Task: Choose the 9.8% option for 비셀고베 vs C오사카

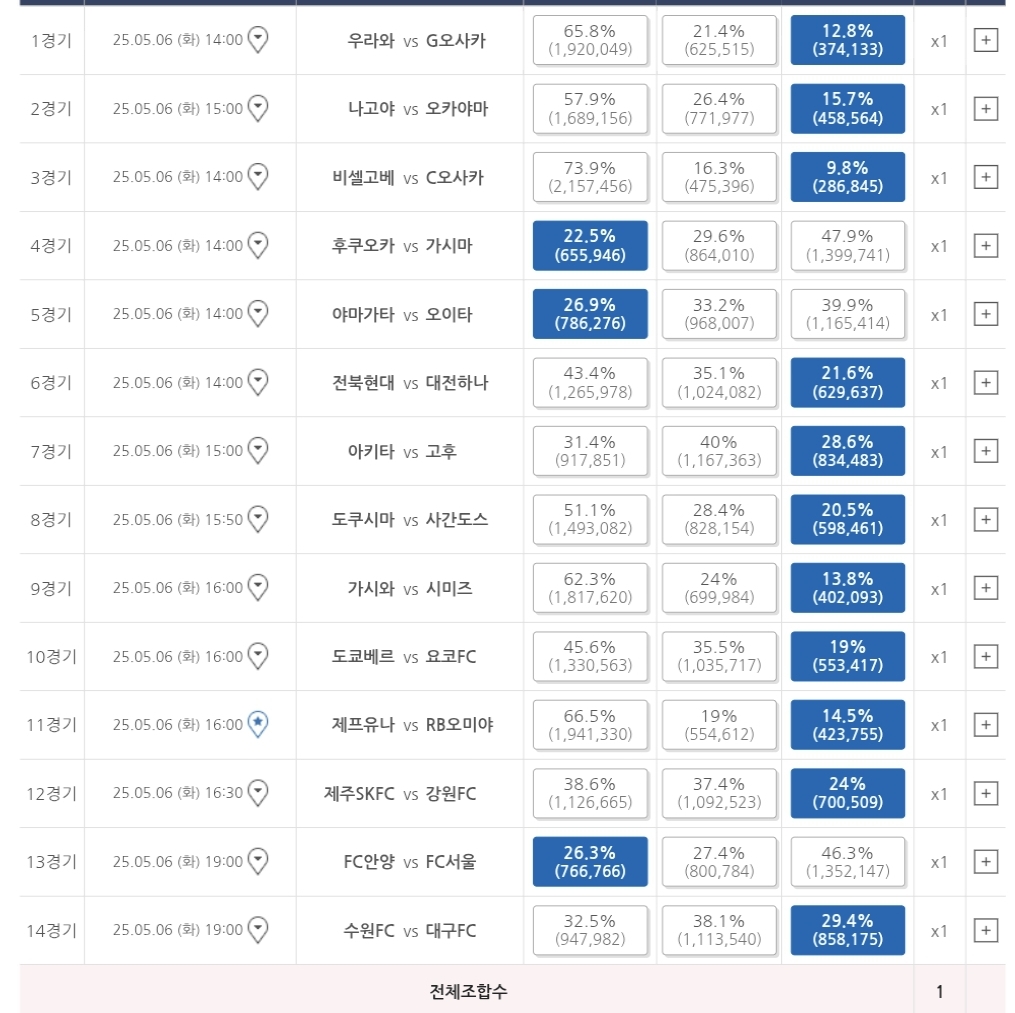Action: [847, 177]
